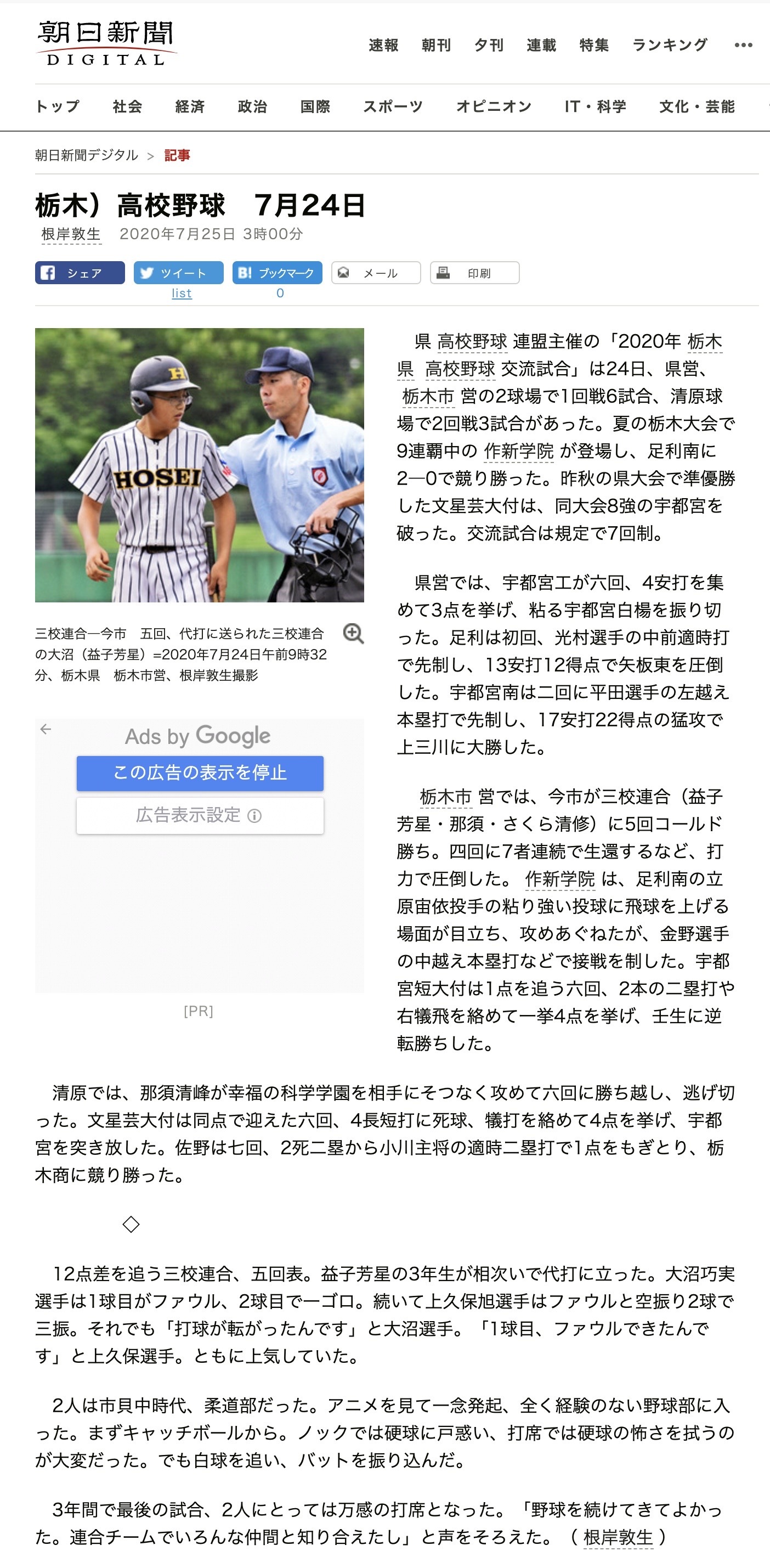The image size is (770, 1568).
Task: Tap the back arrow in the ad box
Action: [x=46, y=729]
